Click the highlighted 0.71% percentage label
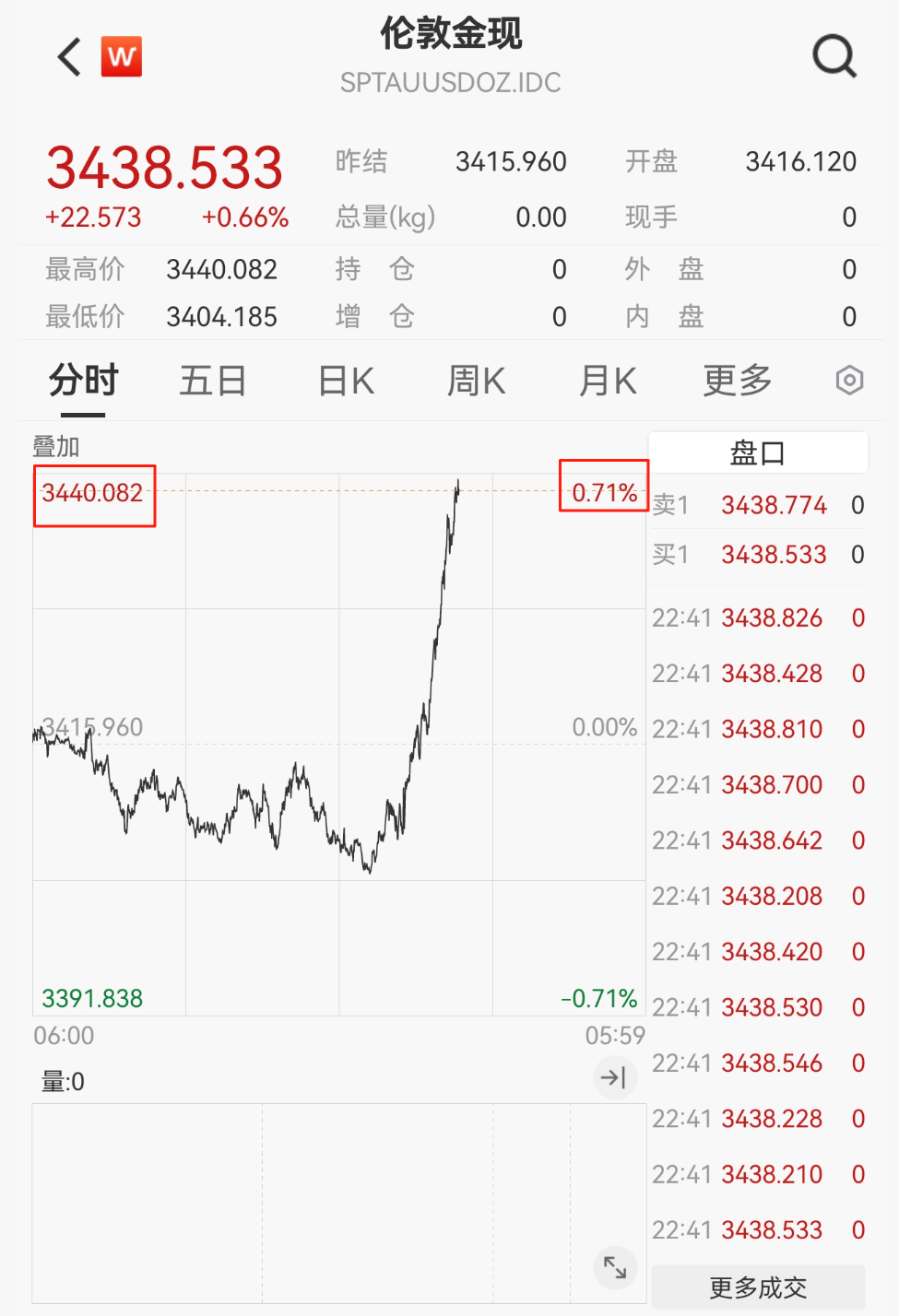899x1316 pixels. tap(603, 491)
